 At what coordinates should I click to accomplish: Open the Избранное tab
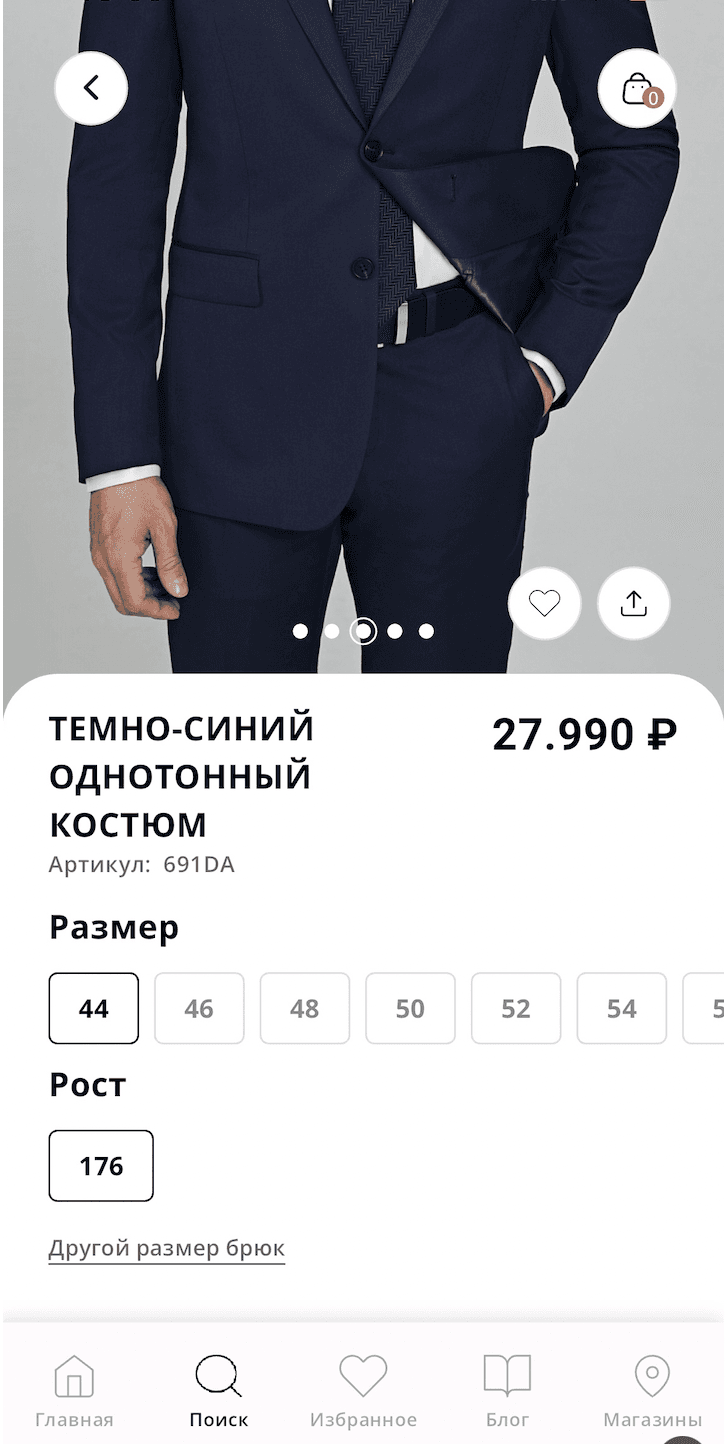coord(363,1390)
